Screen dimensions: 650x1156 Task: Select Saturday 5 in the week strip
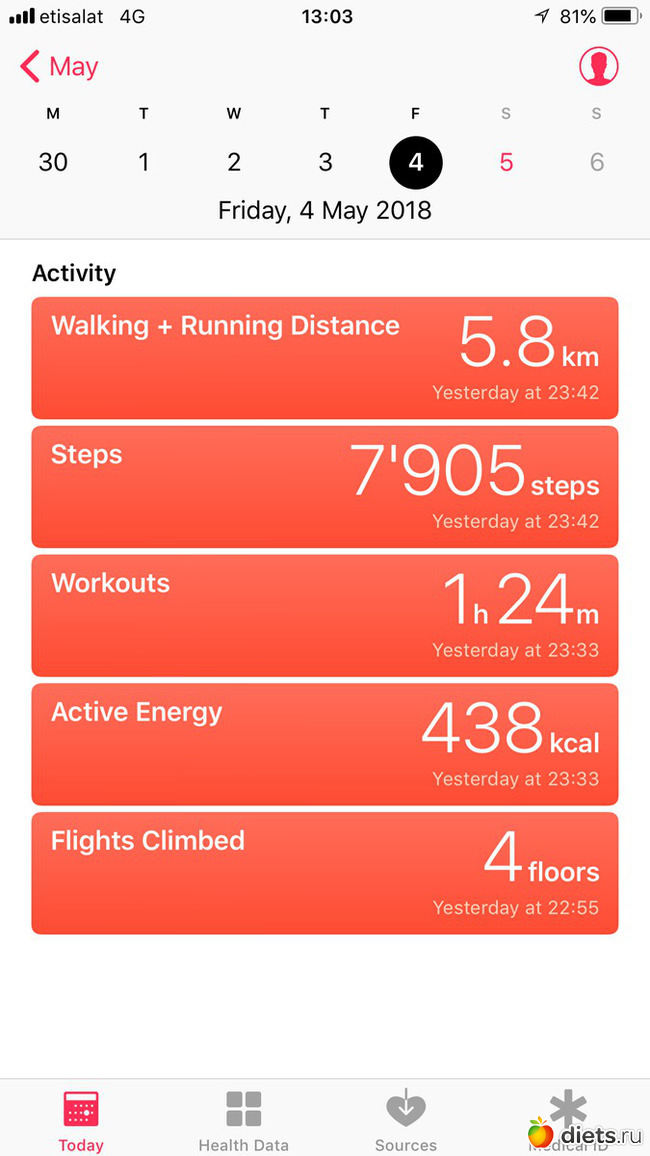click(x=506, y=162)
